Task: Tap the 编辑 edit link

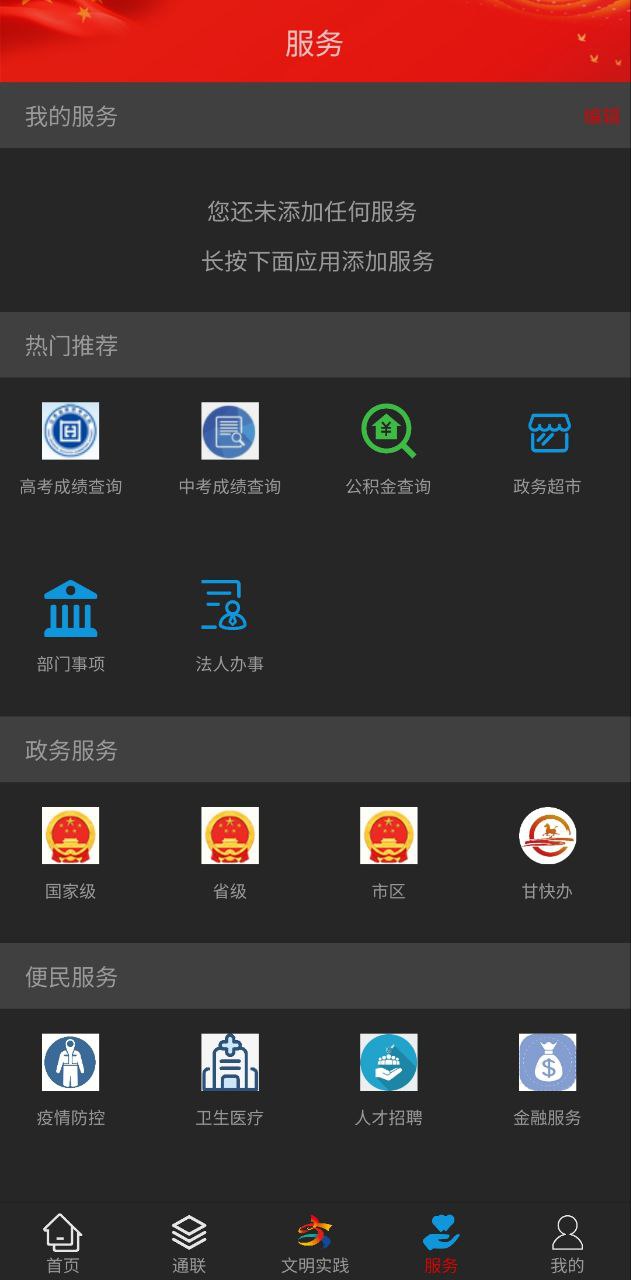Action: (x=602, y=116)
